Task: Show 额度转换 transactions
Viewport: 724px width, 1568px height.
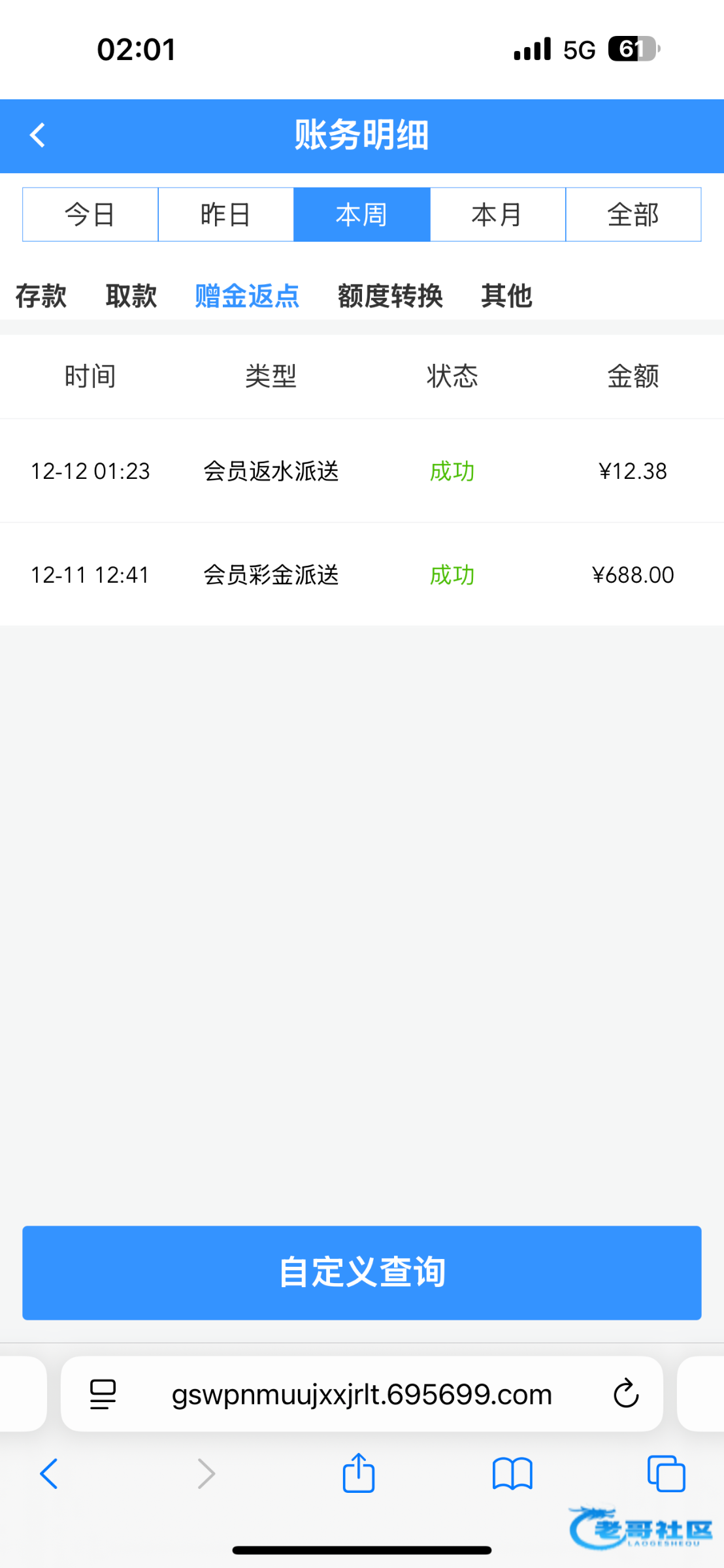Action: click(x=390, y=296)
